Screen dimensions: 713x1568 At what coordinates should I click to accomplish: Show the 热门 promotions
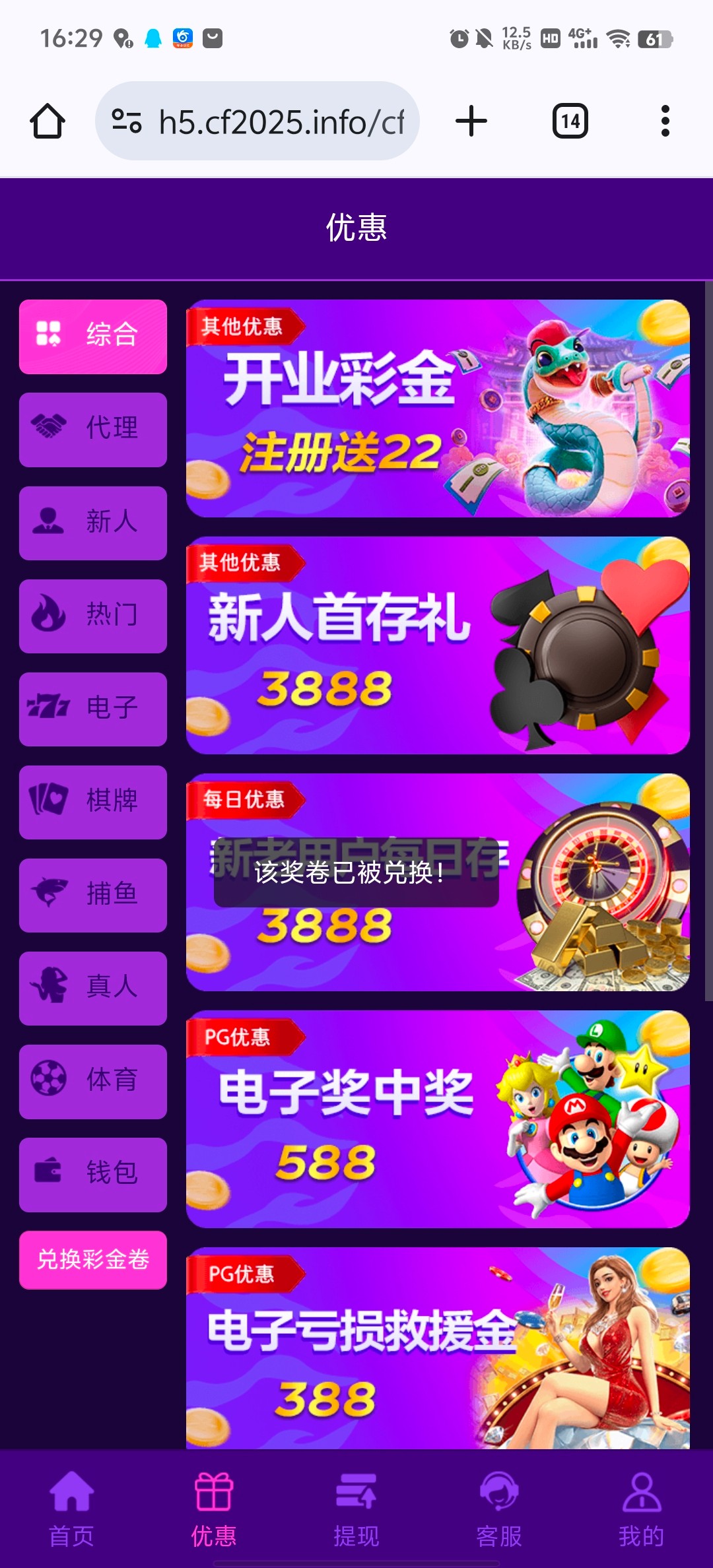pos(93,616)
